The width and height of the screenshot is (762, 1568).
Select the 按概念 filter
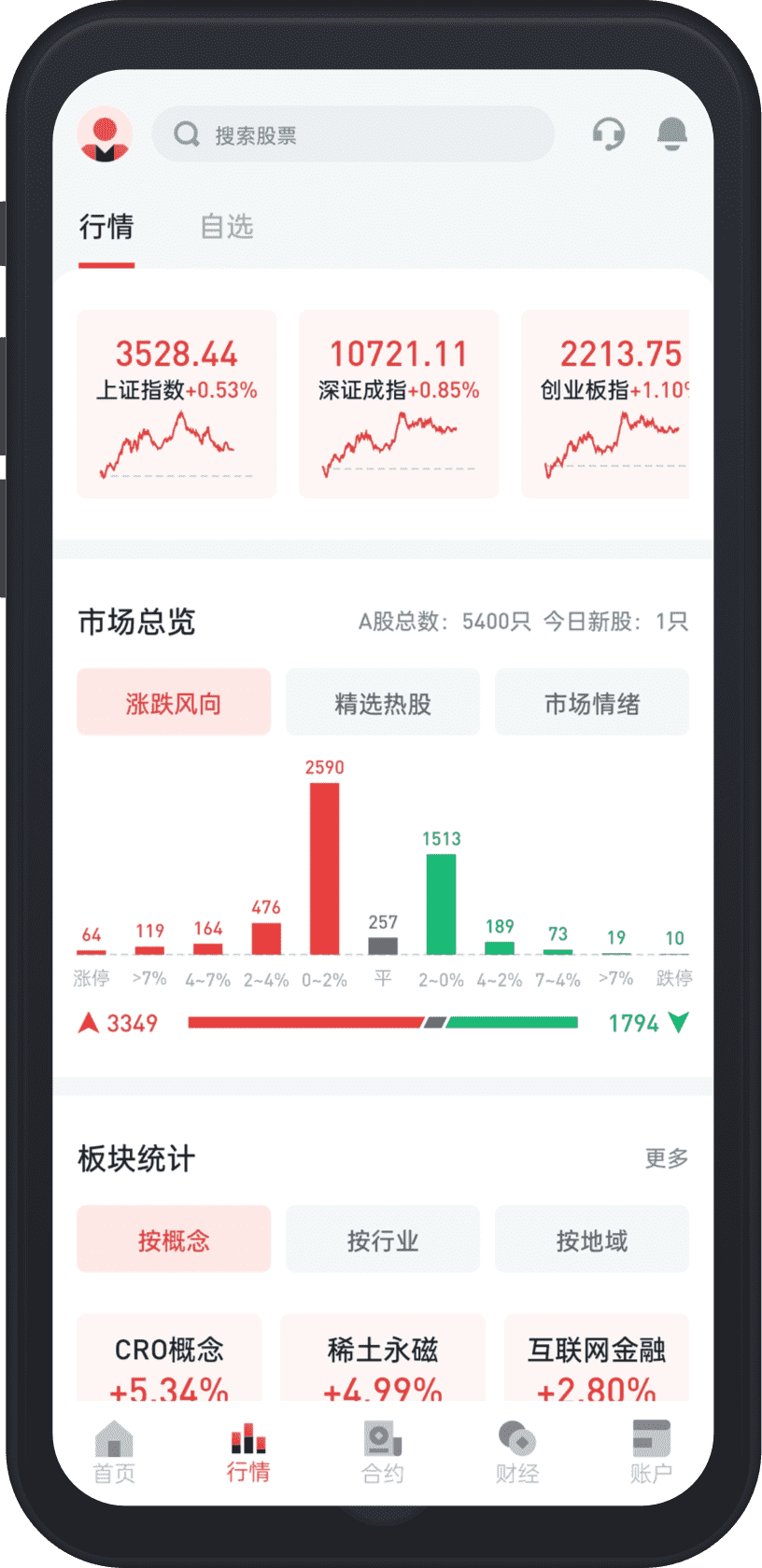pyautogui.click(x=174, y=1239)
